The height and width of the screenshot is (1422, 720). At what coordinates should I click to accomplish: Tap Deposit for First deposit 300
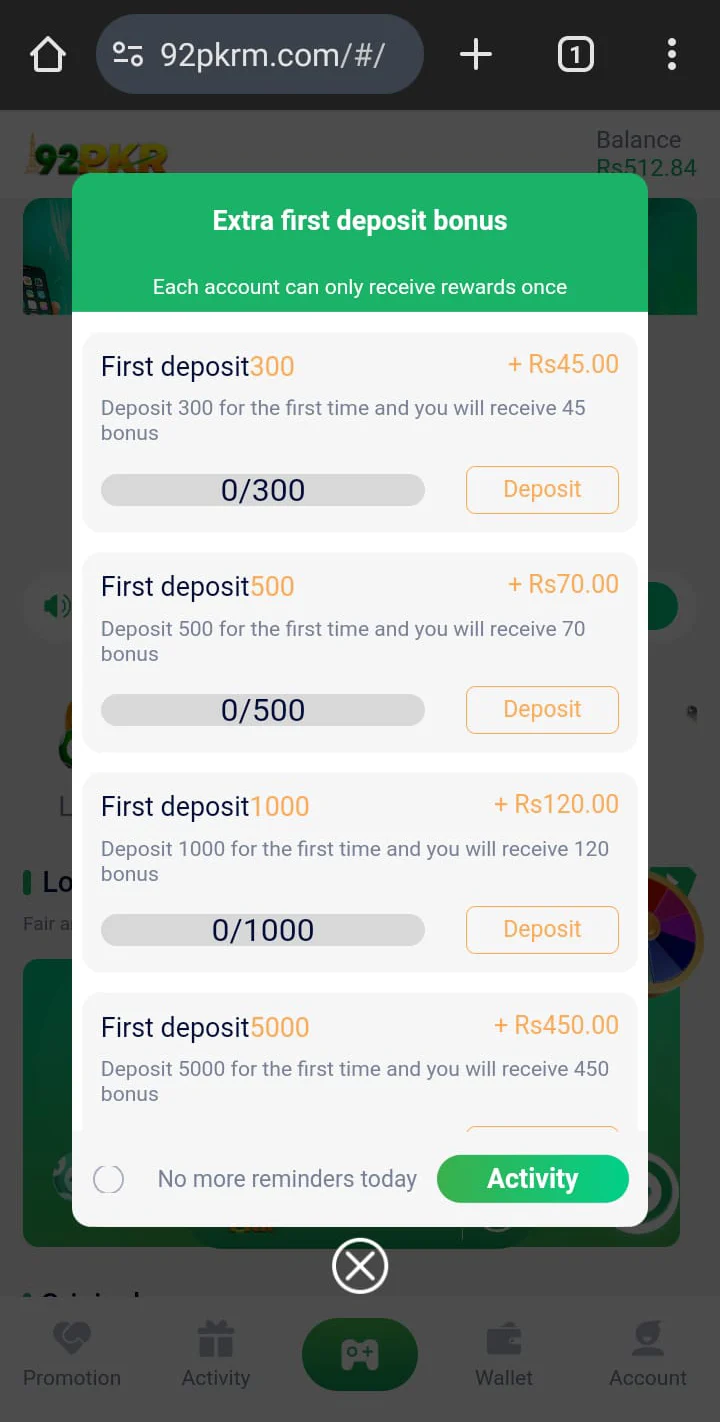tap(542, 490)
